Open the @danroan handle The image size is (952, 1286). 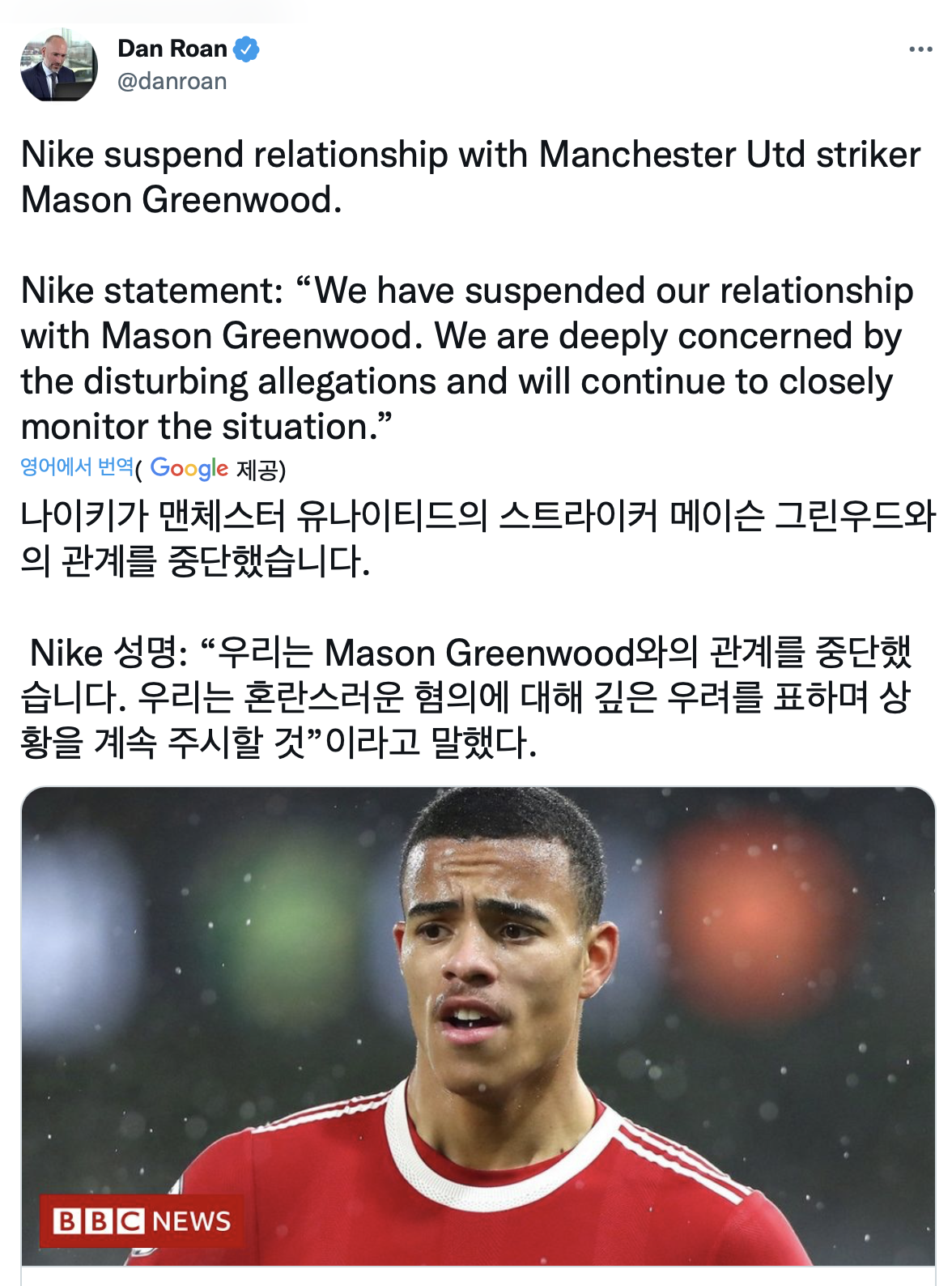(x=172, y=82)
